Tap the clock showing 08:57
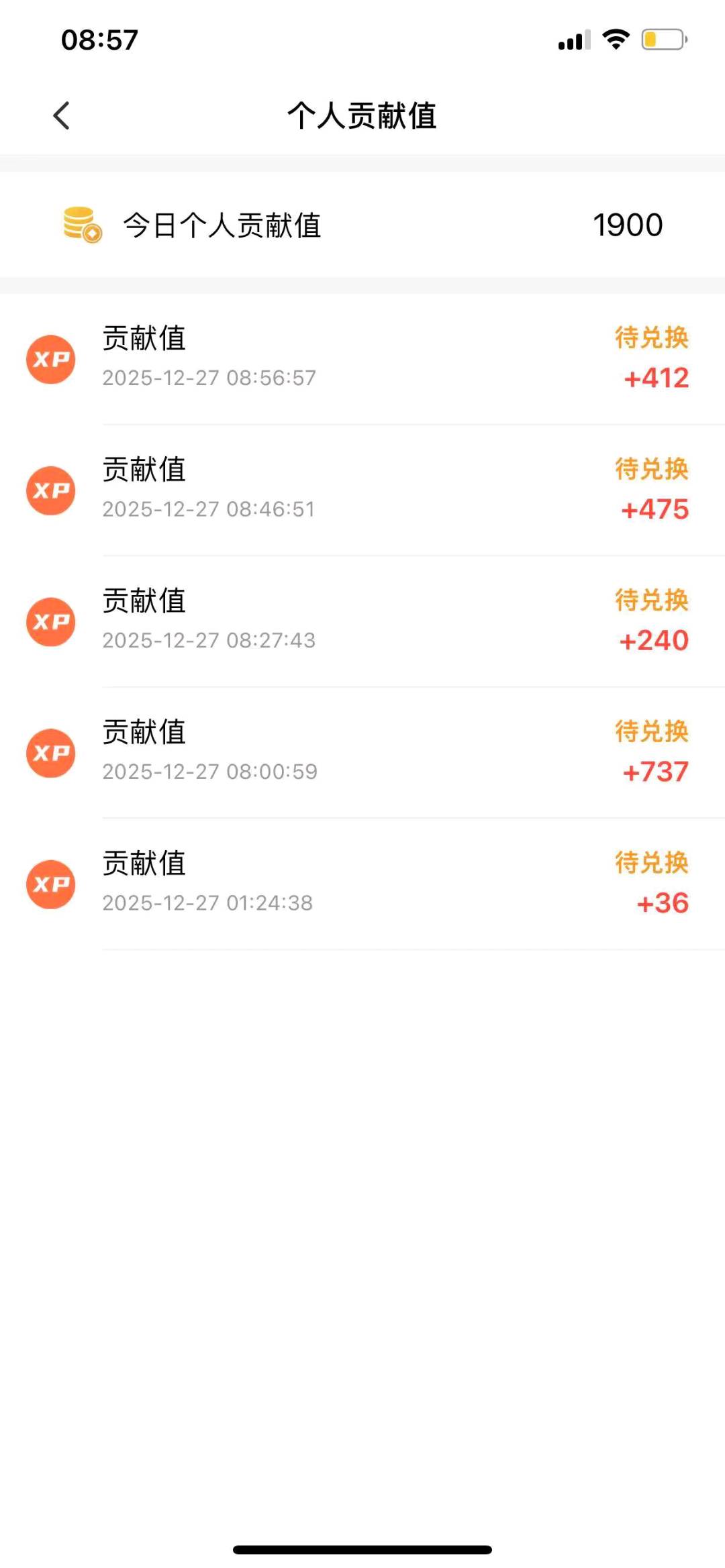 tap(99, 40)
